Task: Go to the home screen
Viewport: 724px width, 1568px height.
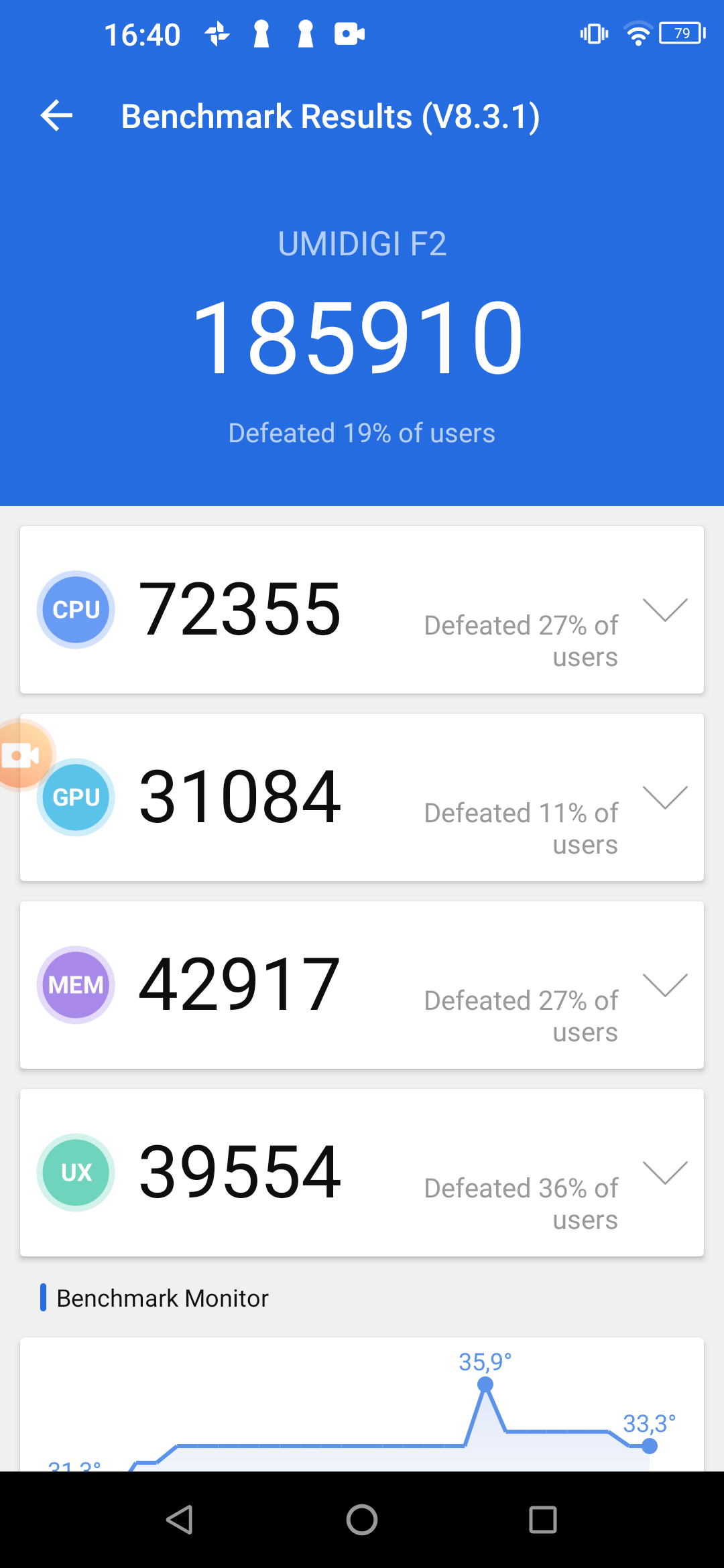Action: pyautogui.click(x=362, y=1519)
